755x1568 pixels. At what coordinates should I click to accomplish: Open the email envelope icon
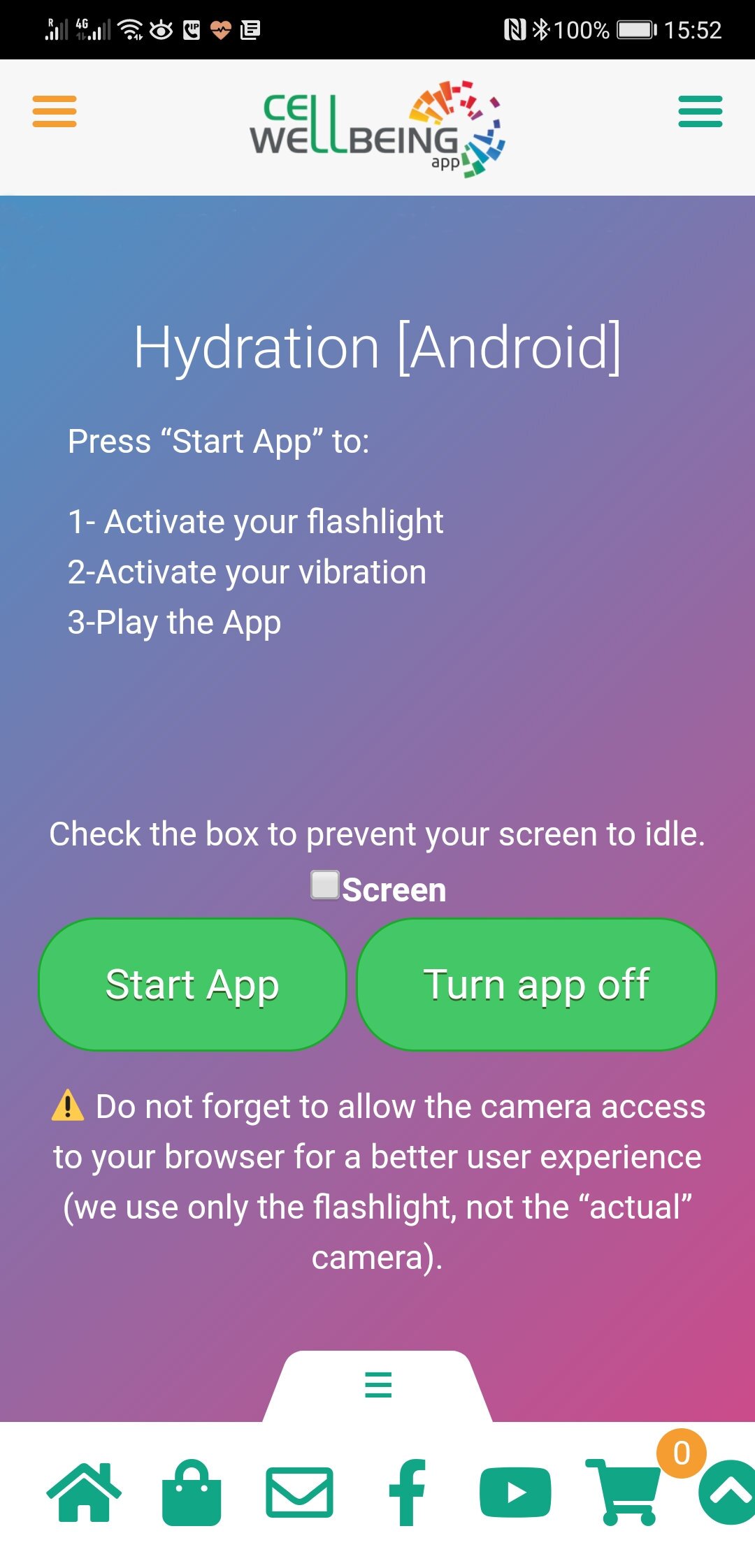click(299, 1493)
